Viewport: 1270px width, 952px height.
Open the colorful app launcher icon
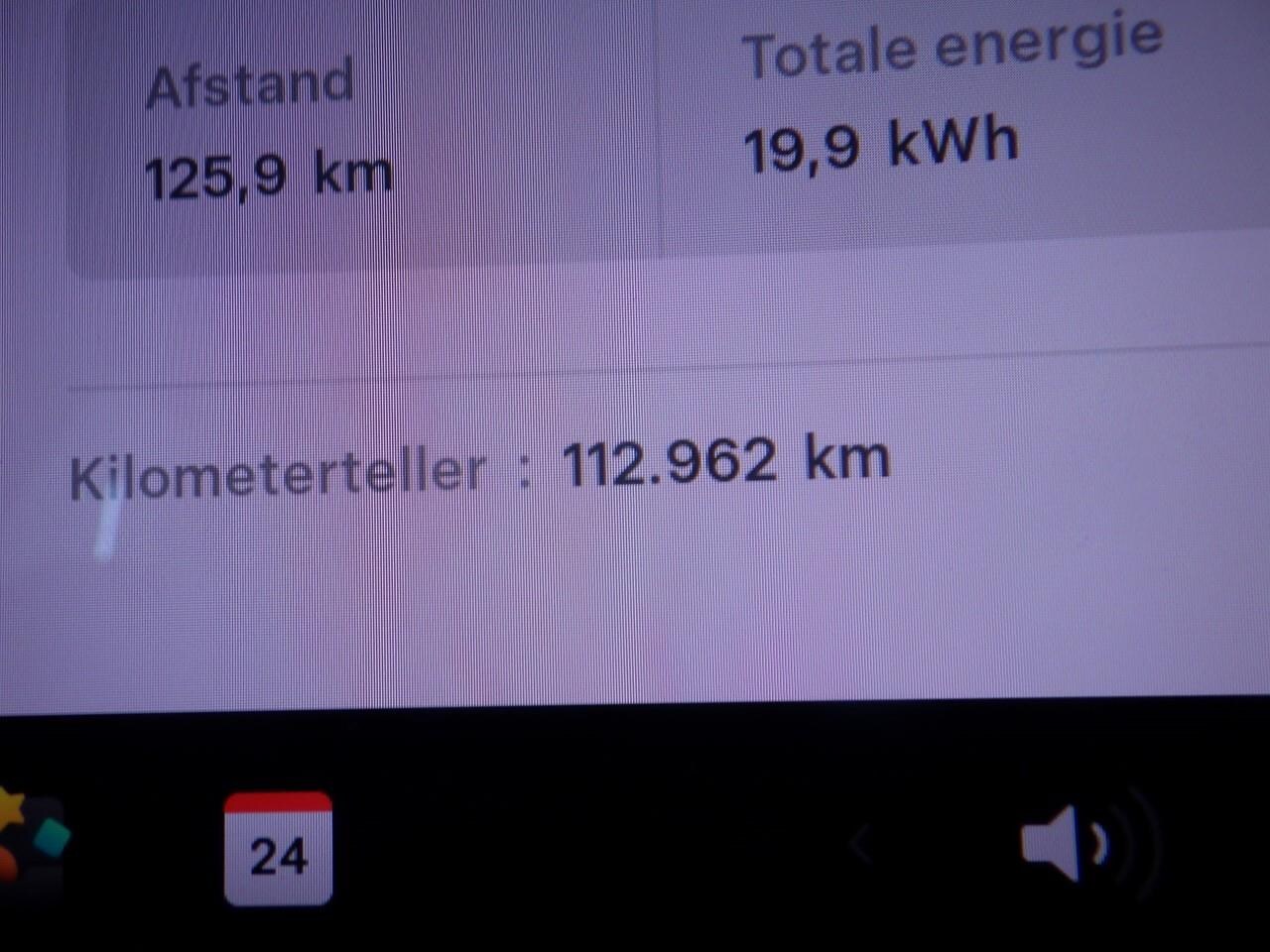pos(28,838)
